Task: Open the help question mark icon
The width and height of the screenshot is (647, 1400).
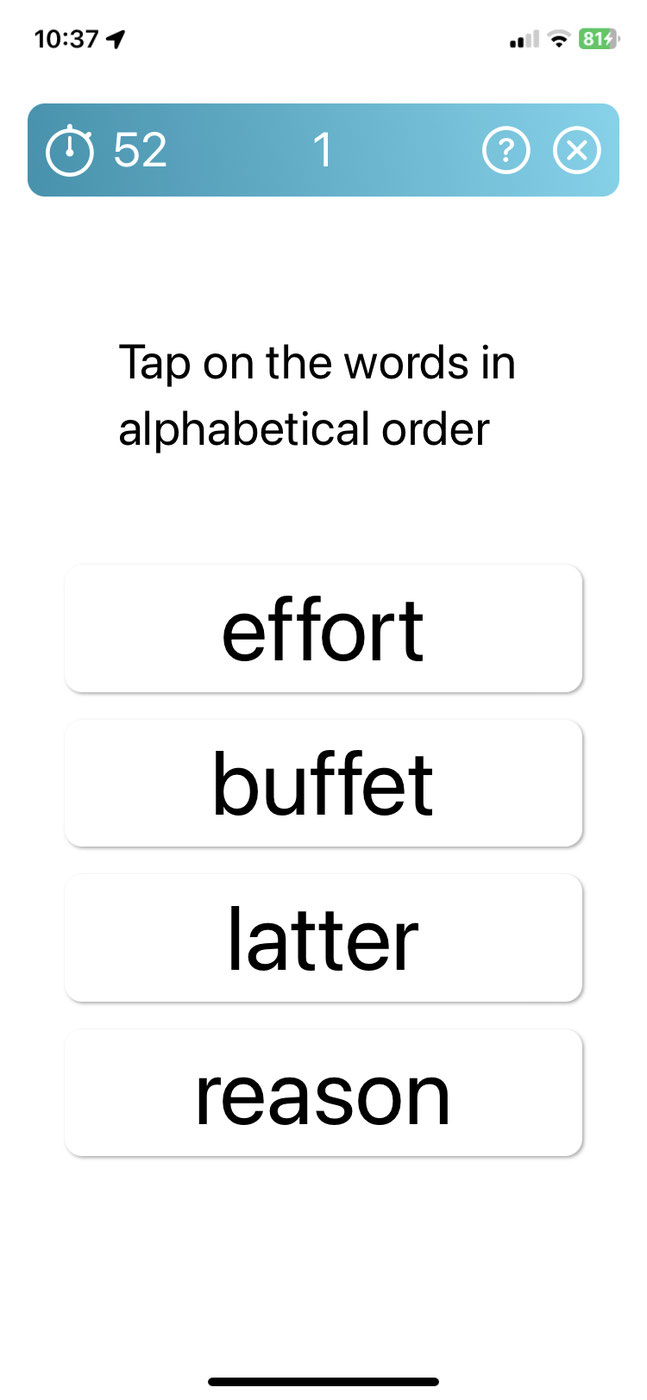Action: click(x=506, y=151)
